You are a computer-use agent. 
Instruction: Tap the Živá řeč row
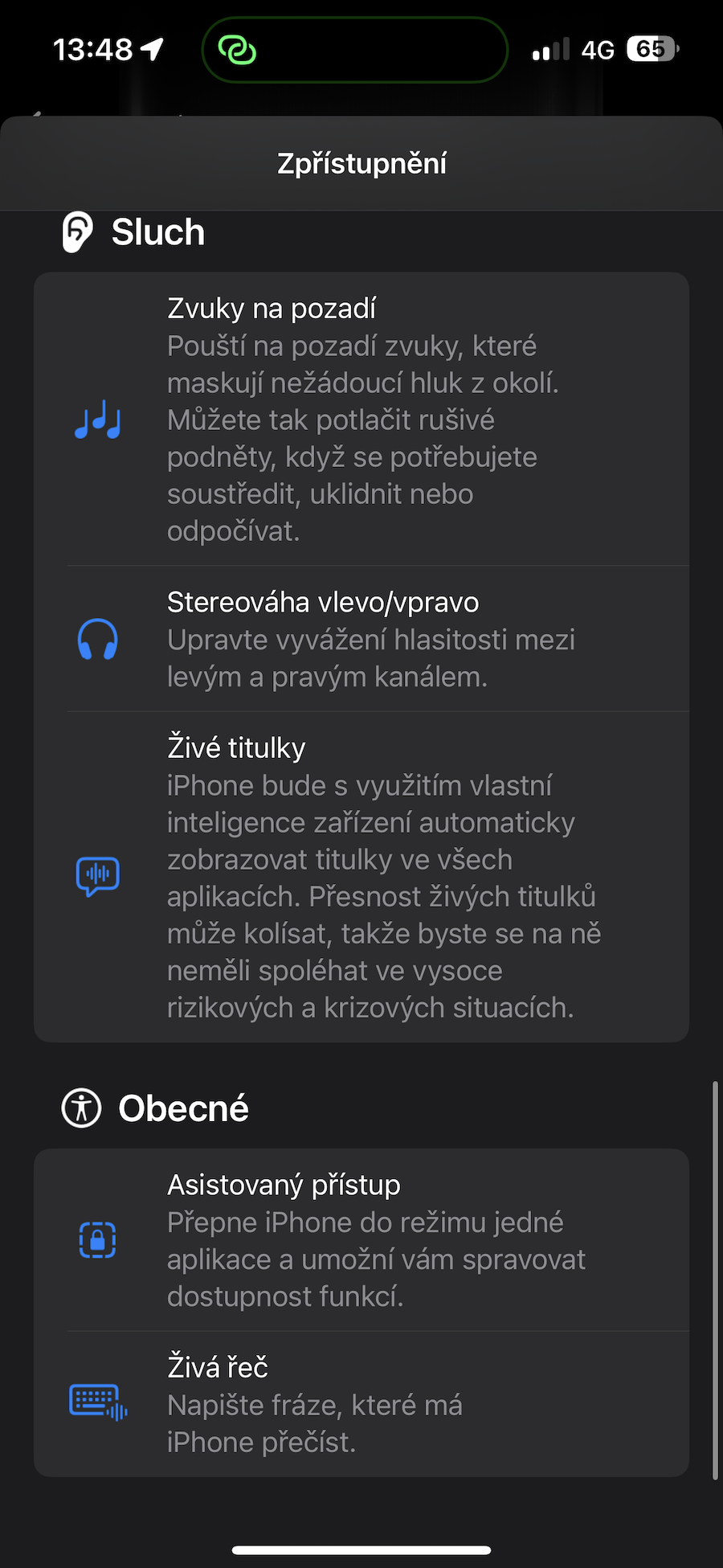(361, 1403)
